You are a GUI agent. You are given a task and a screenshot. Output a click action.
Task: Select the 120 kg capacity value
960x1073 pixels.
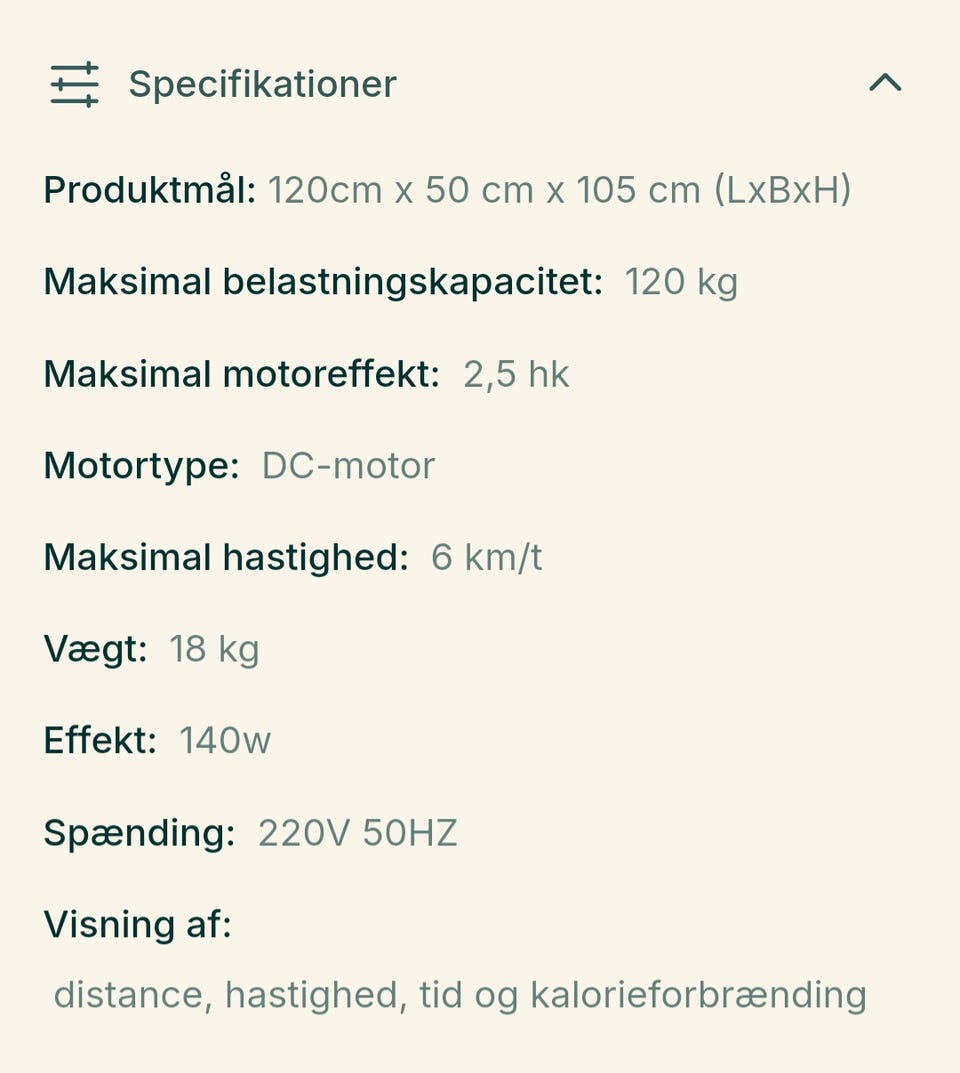click(x=681, y=281)
